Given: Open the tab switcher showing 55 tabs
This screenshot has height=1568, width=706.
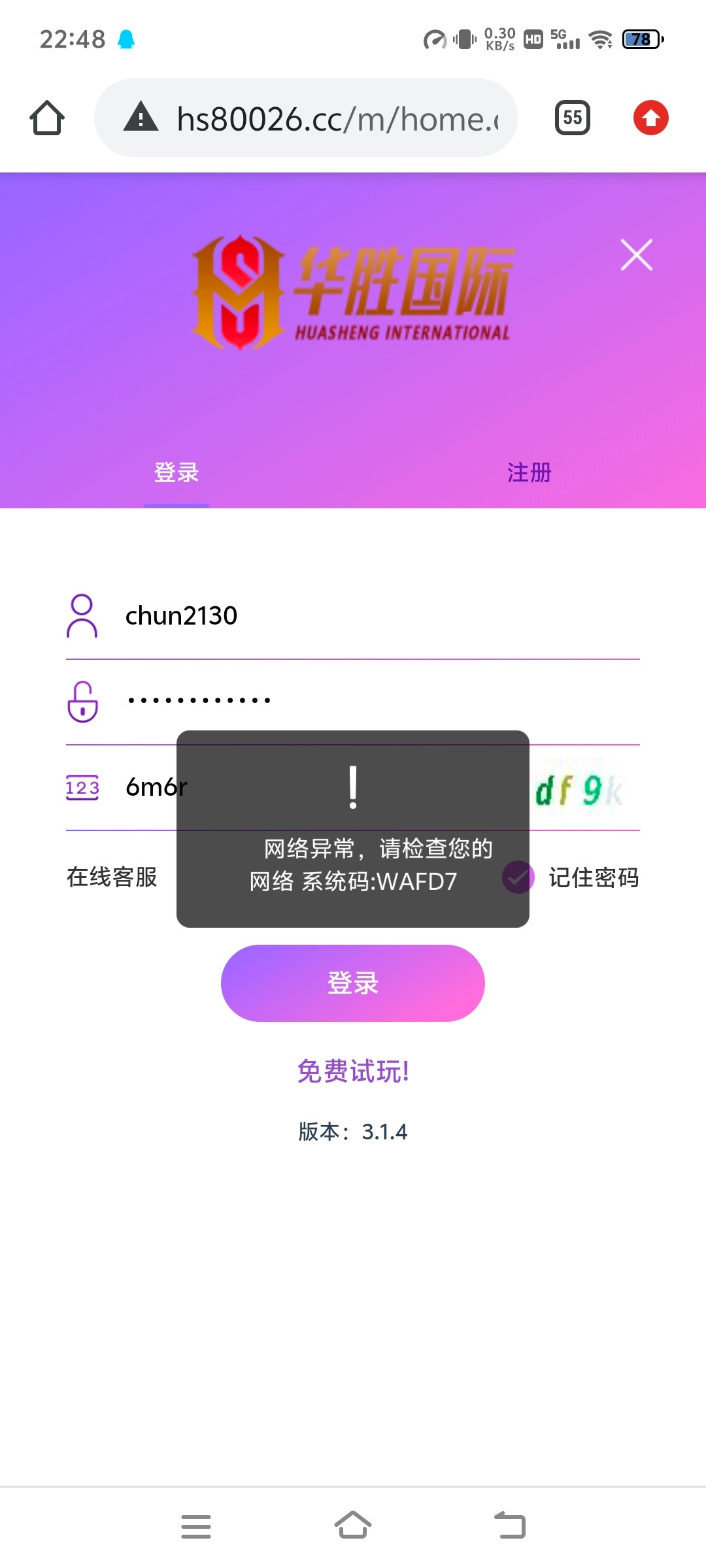Looking at the screenshot, I should click(x=571, y=118).
